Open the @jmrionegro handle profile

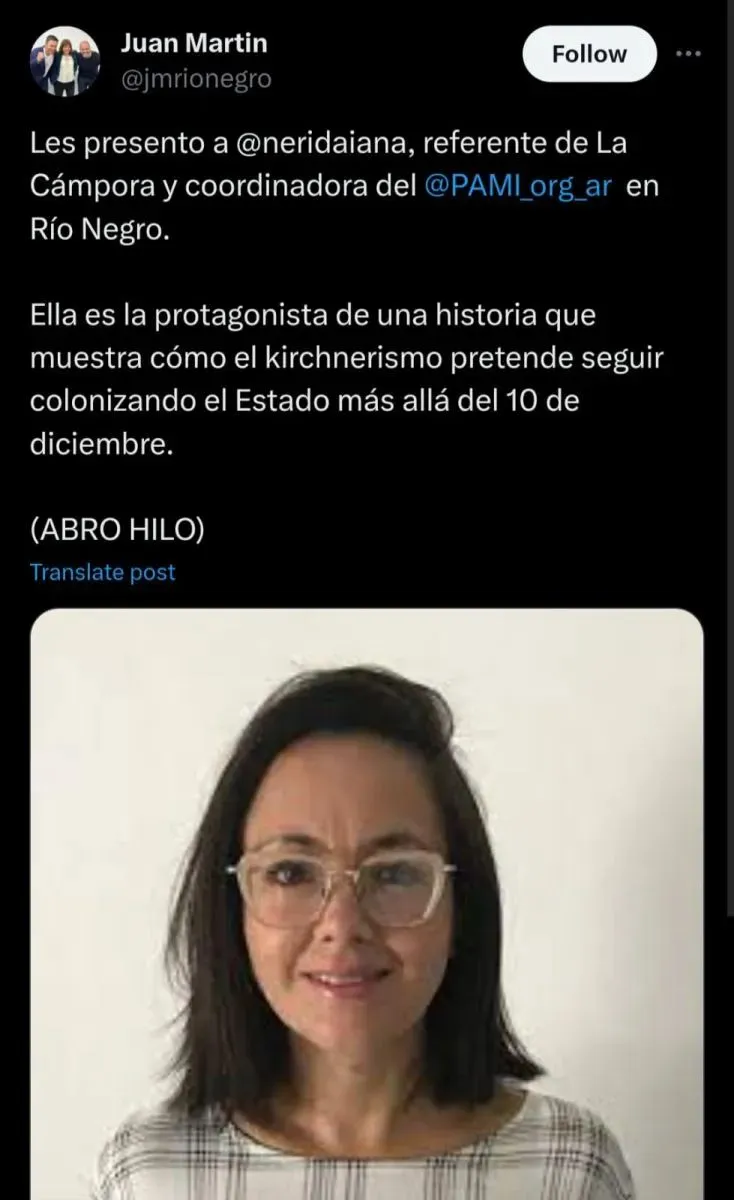pos(196,78)
